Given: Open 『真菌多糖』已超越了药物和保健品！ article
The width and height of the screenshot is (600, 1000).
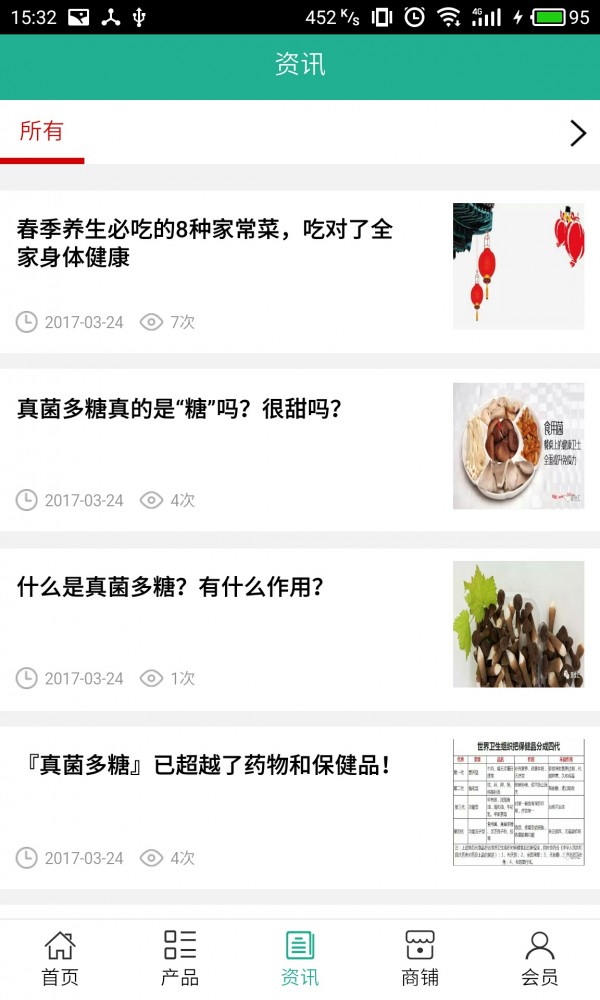Looking at the screenshot, I should pos(204,766).
